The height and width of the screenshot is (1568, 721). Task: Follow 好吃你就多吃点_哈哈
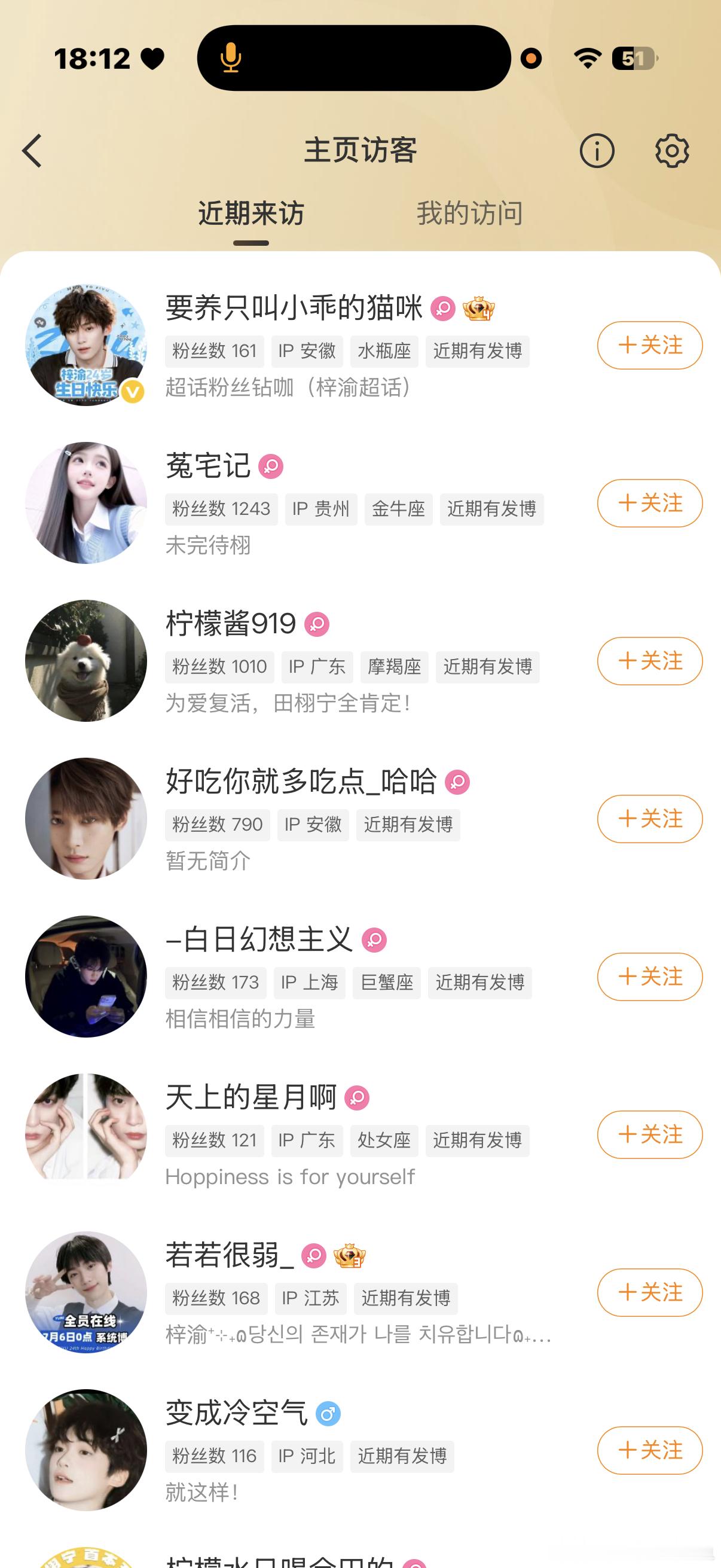650,819
